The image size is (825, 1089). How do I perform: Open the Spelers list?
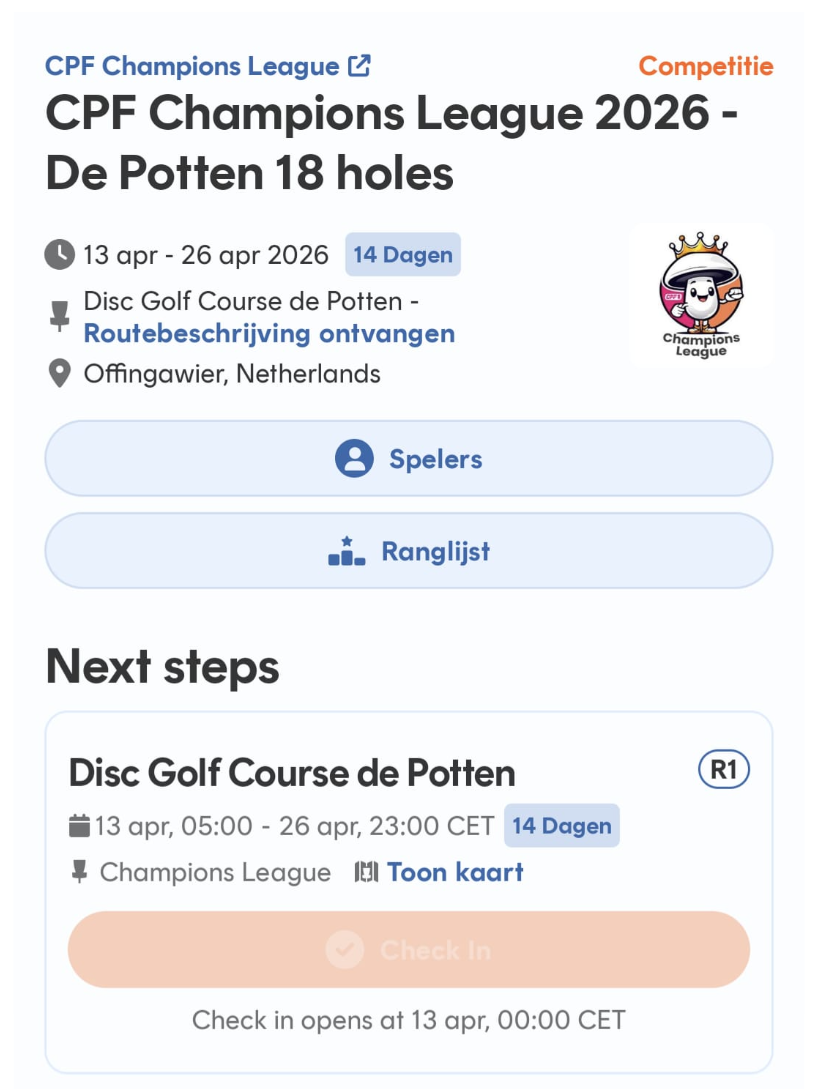pos(408,459)
